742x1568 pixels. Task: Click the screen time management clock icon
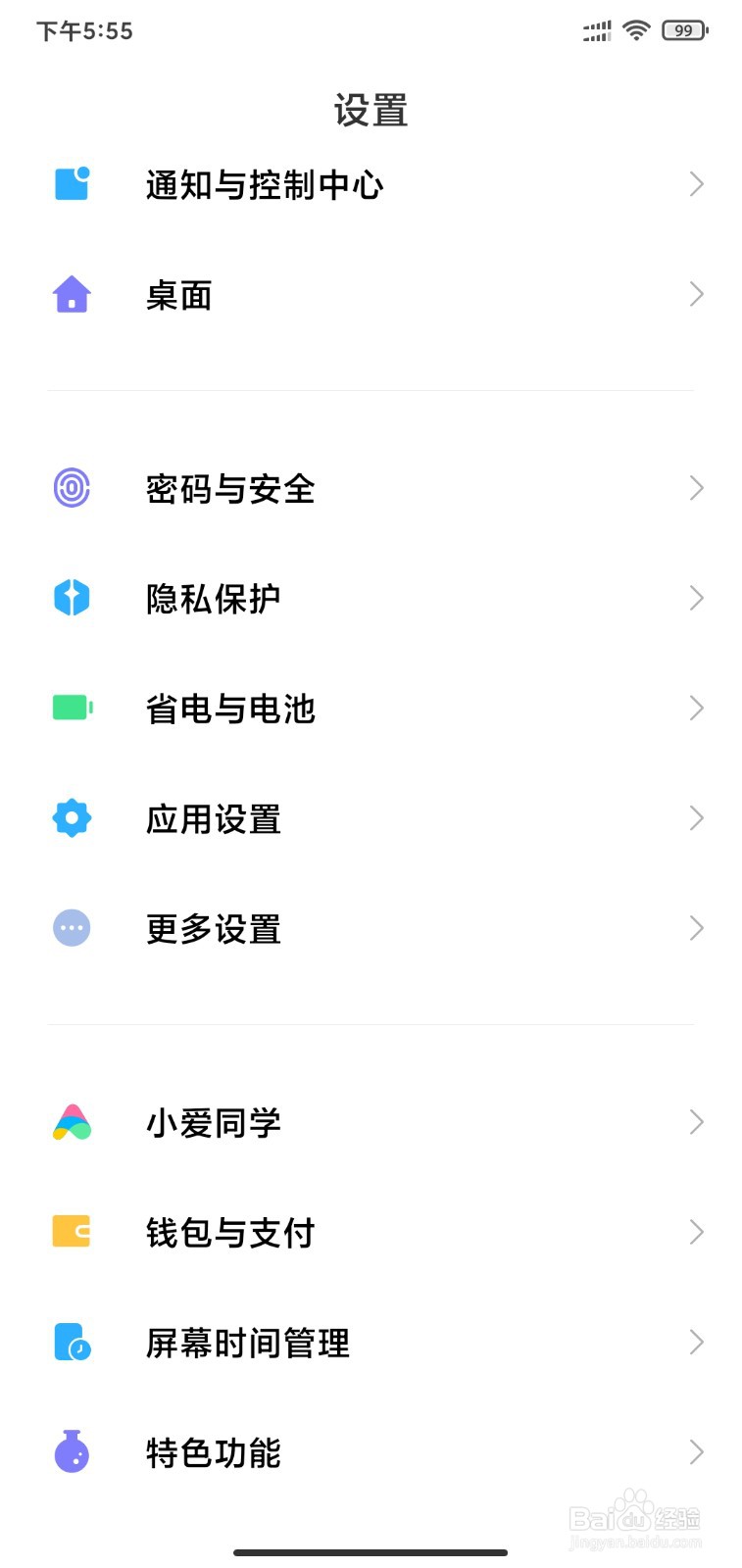click(x=71, y=1343)
